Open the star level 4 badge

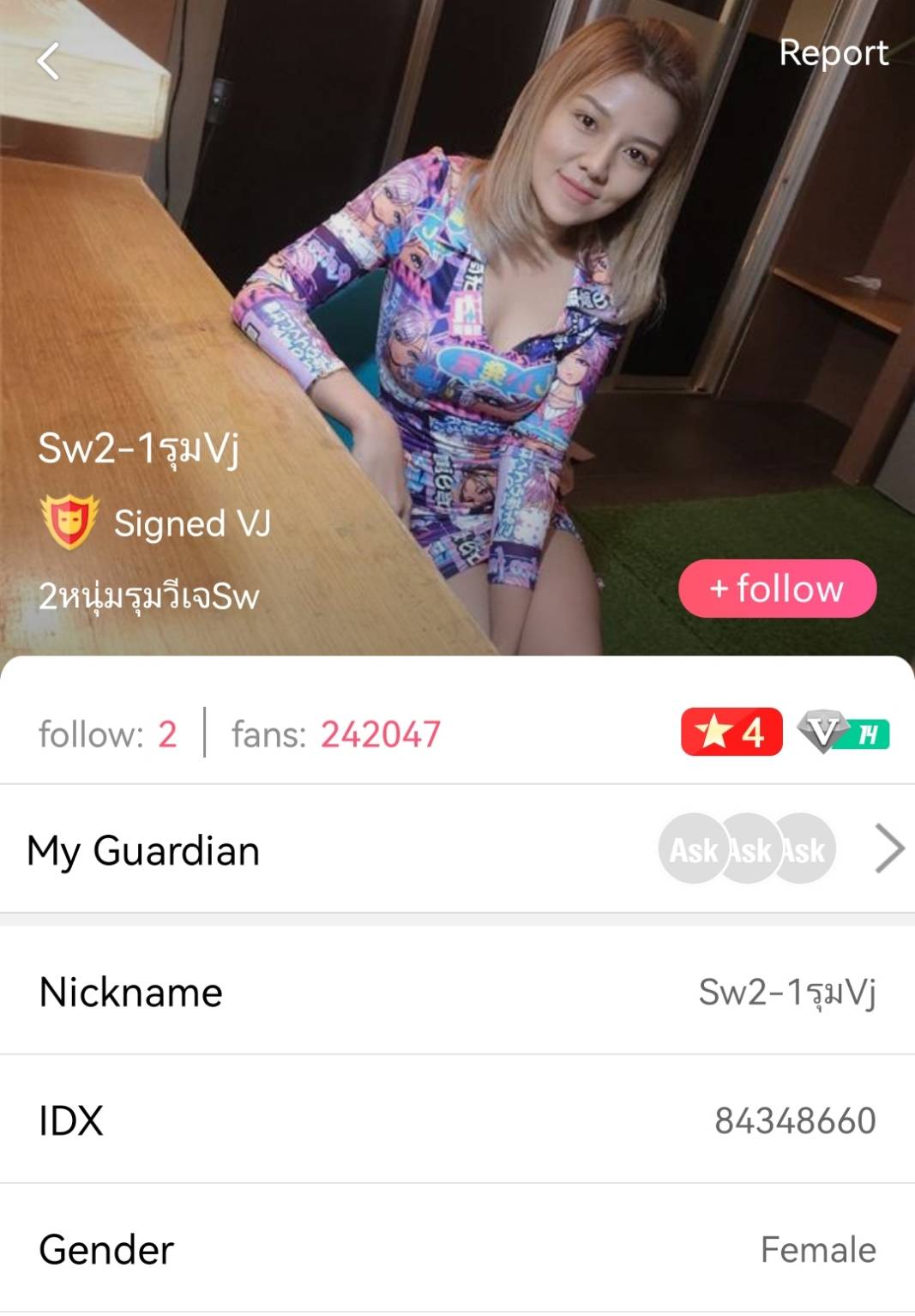click(x=731, y=732)
